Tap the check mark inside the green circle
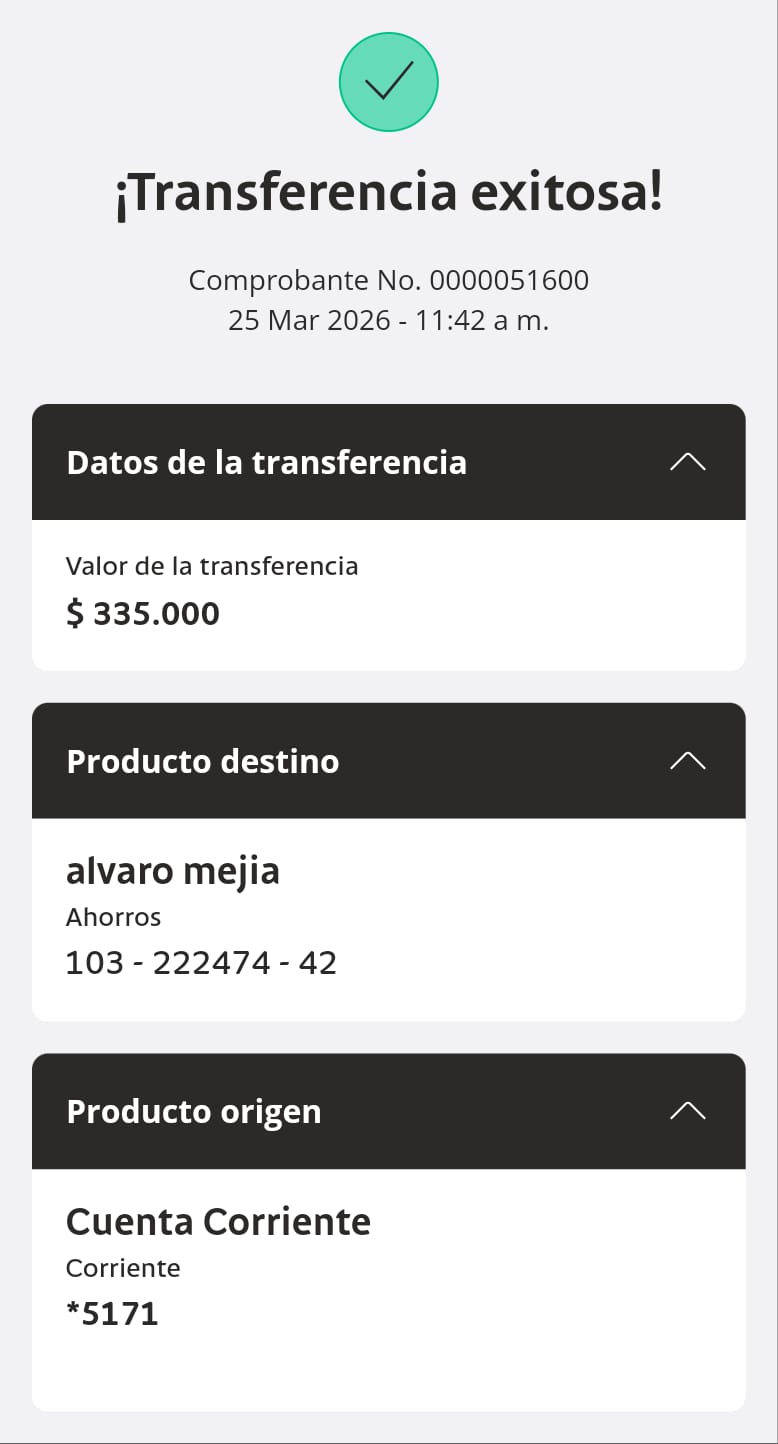Image resolution: width=778 pixels, height=1444 pixels. coord(388,81)
